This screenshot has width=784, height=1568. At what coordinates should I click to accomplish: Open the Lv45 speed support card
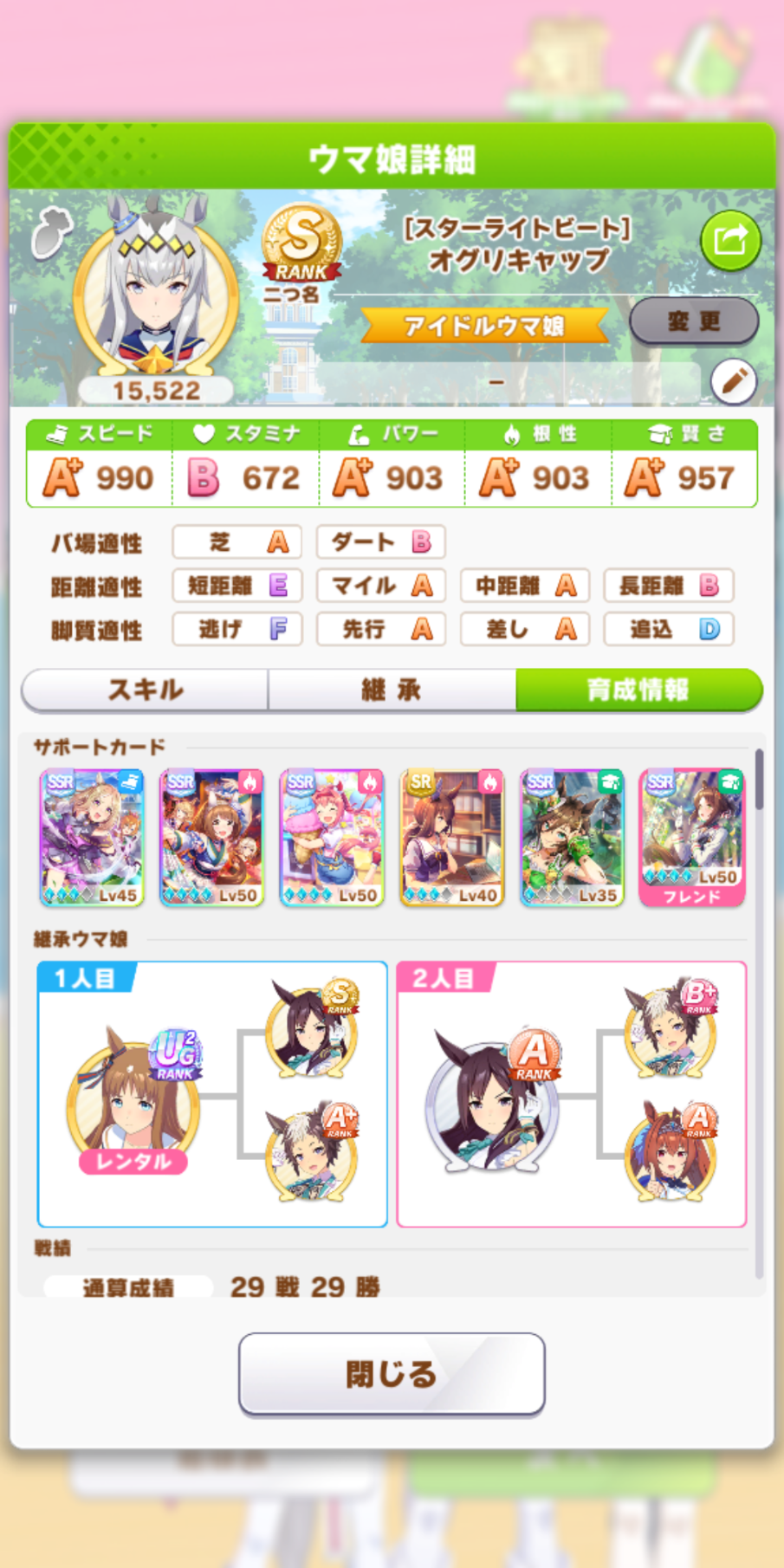tap(92, 838)
